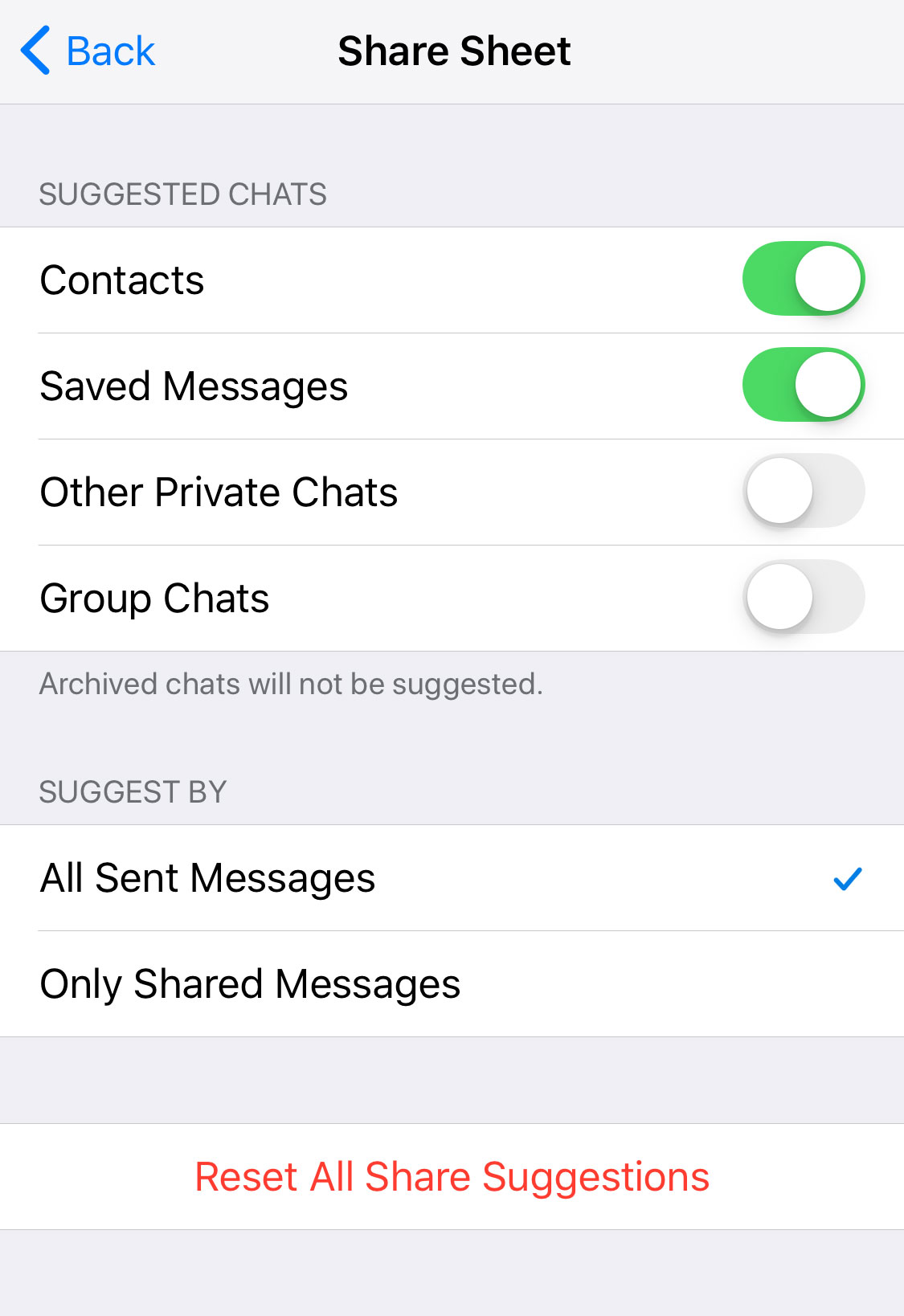The image size is (904, 1316).
Task: Enable Other Private Chats suggestions
Action: point(803,491)
